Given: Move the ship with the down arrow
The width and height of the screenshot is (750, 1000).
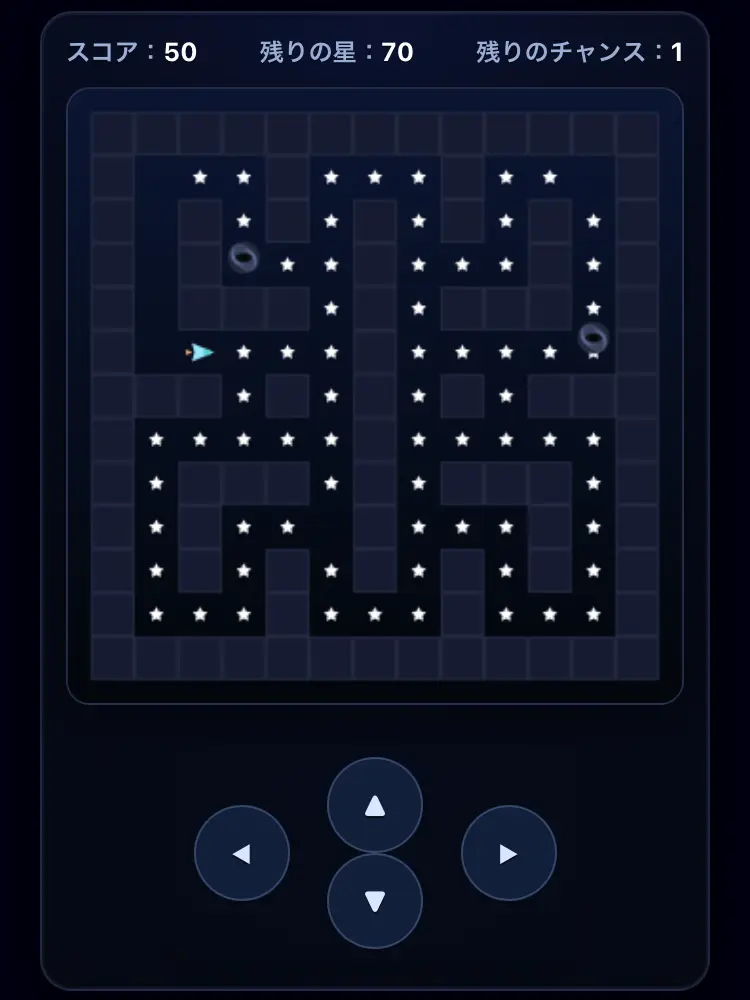Looking at the screenshot, I should 375,901.
